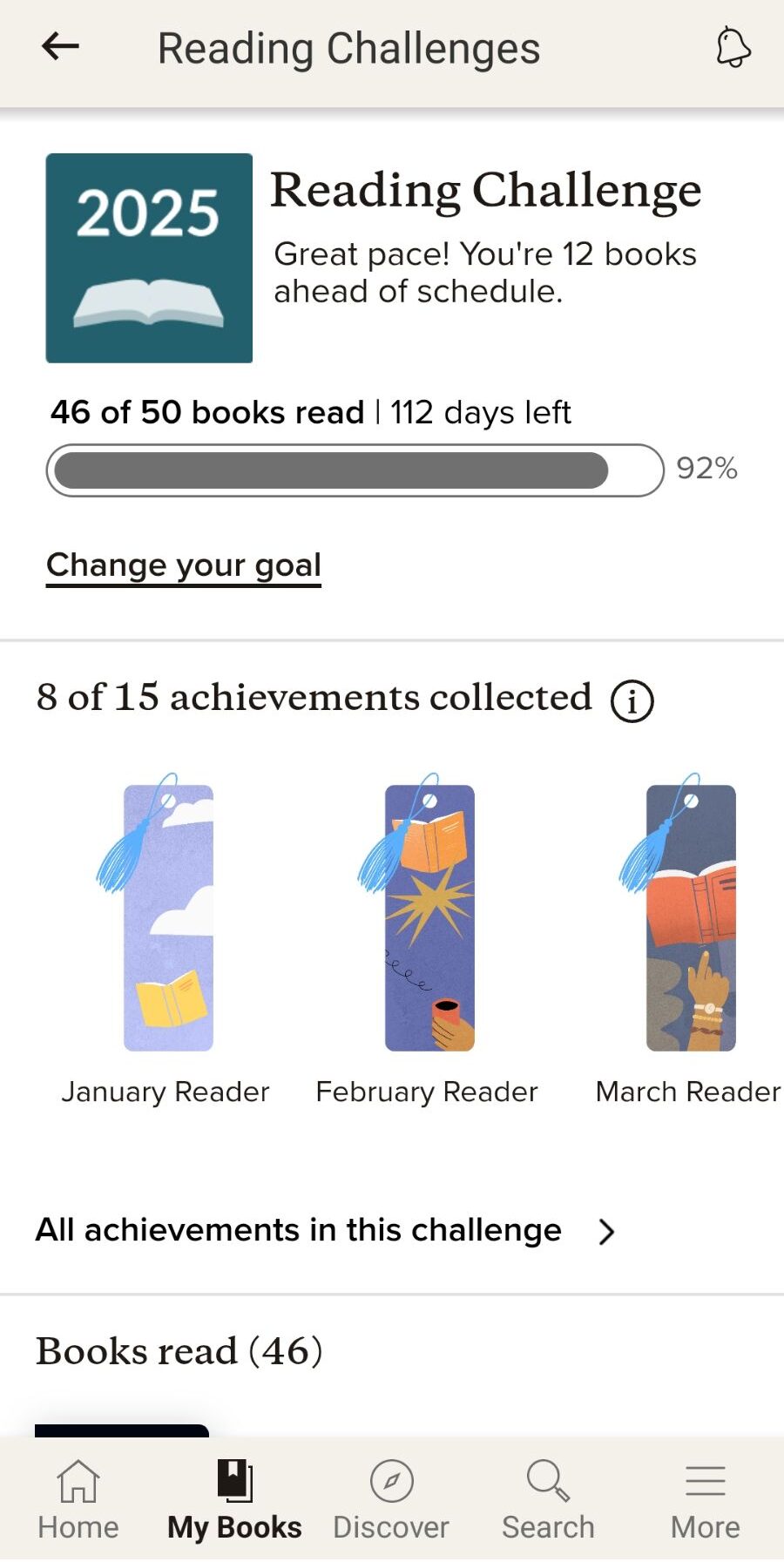The width and height of the screenshot is (784, 1562).
Task: Select the My Books icon
Action: coord(233,1481)
